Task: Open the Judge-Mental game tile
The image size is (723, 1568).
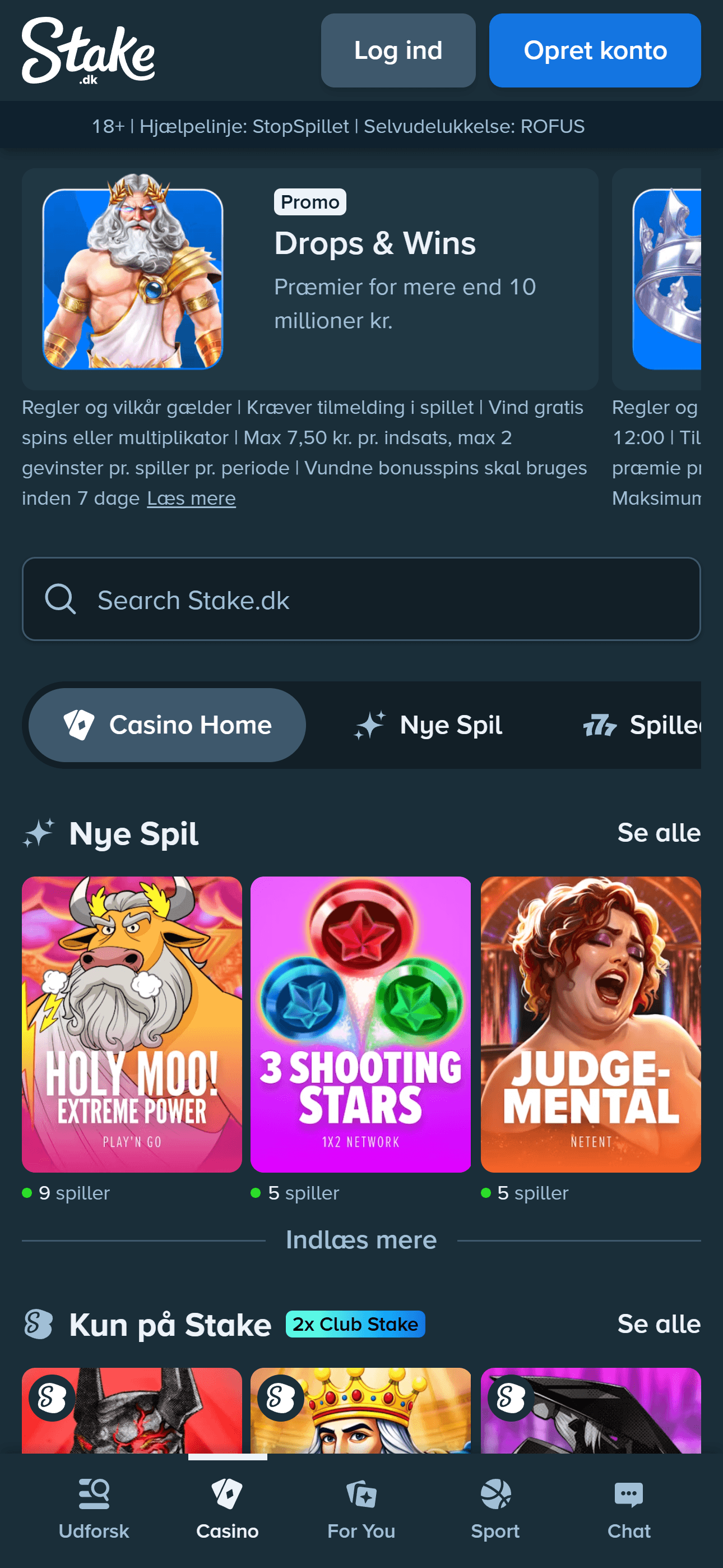Action: coord(590,1025)
